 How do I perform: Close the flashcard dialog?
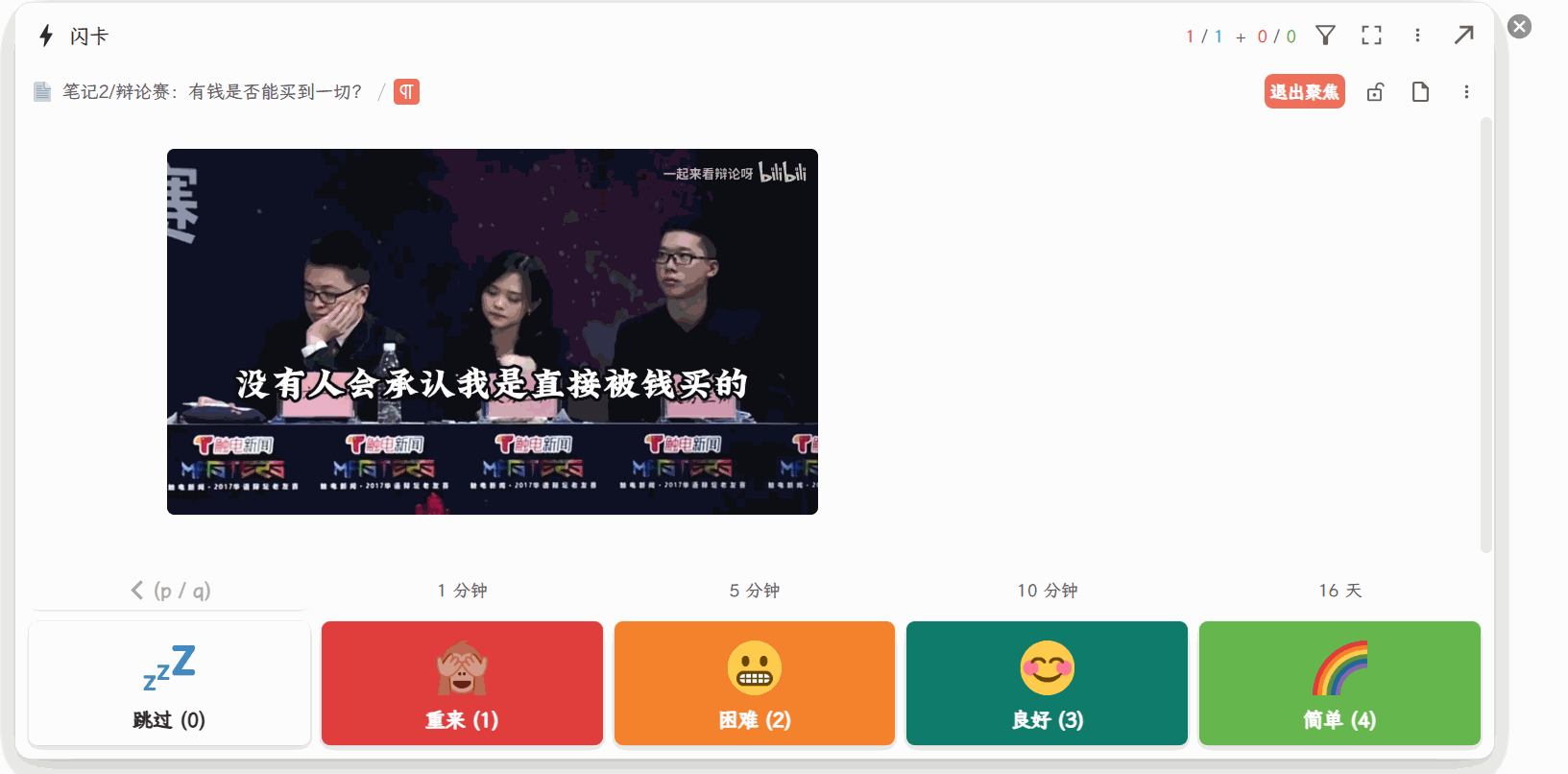1519,26
